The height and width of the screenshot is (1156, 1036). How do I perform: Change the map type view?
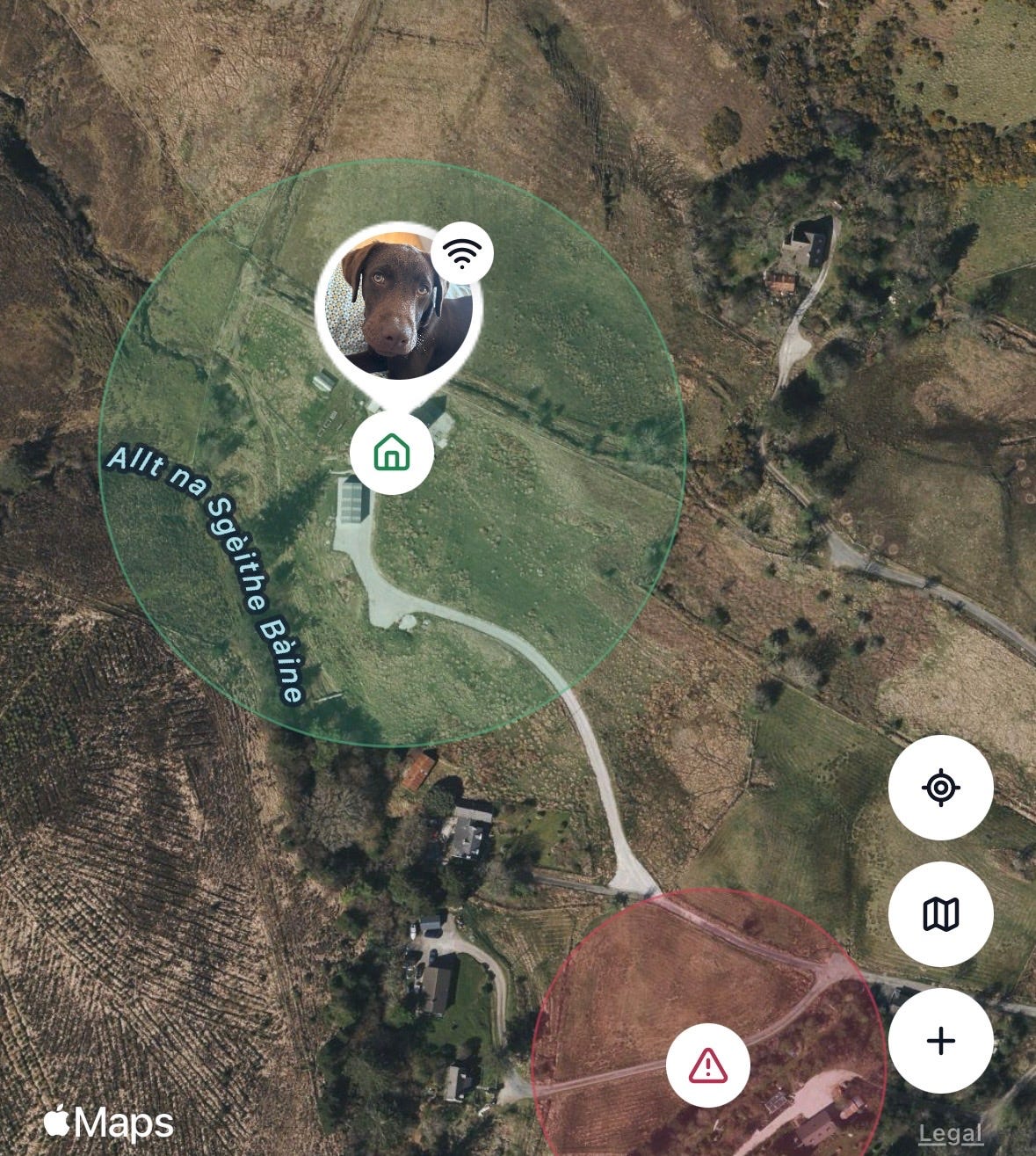pyautogui.click(x=940, y=914)
